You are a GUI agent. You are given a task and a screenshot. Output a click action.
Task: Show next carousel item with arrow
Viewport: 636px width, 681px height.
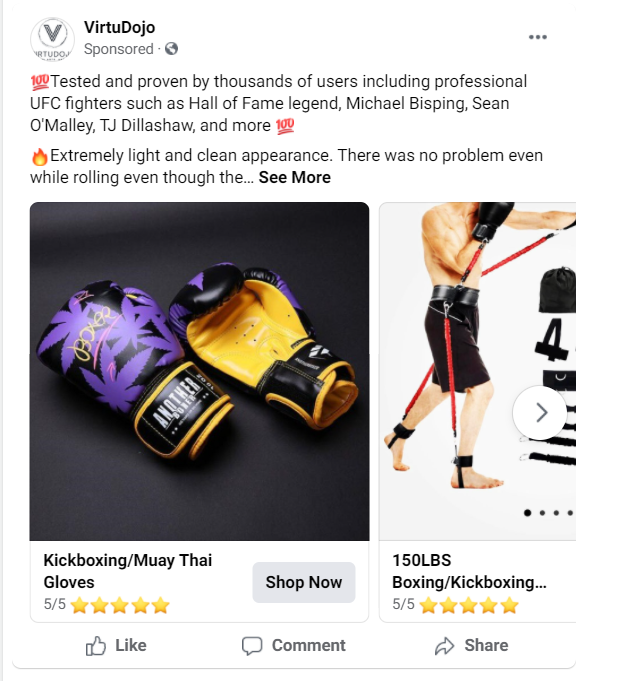coord(541,412)
